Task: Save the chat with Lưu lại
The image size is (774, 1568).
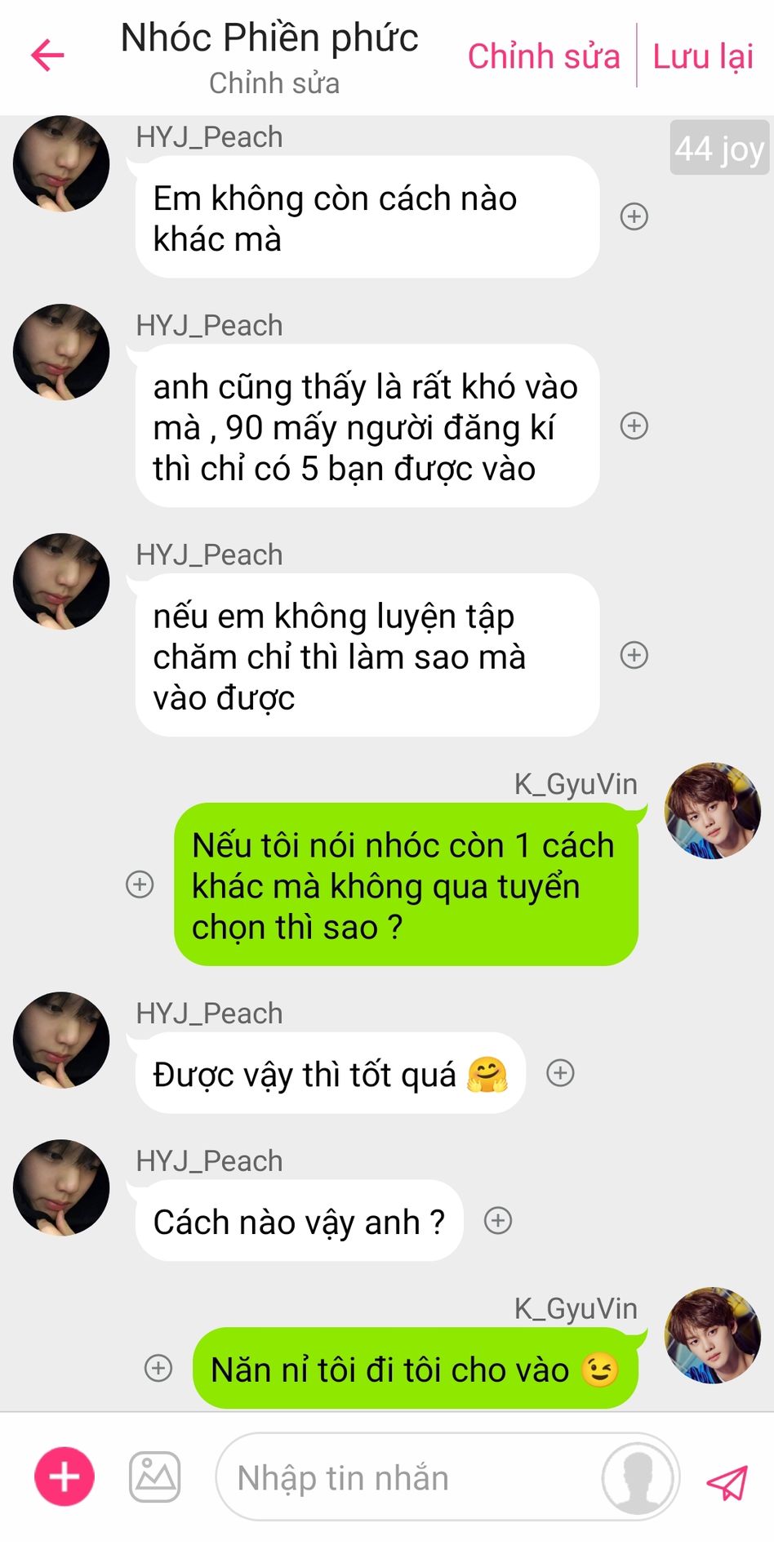Action: (703, 56)
